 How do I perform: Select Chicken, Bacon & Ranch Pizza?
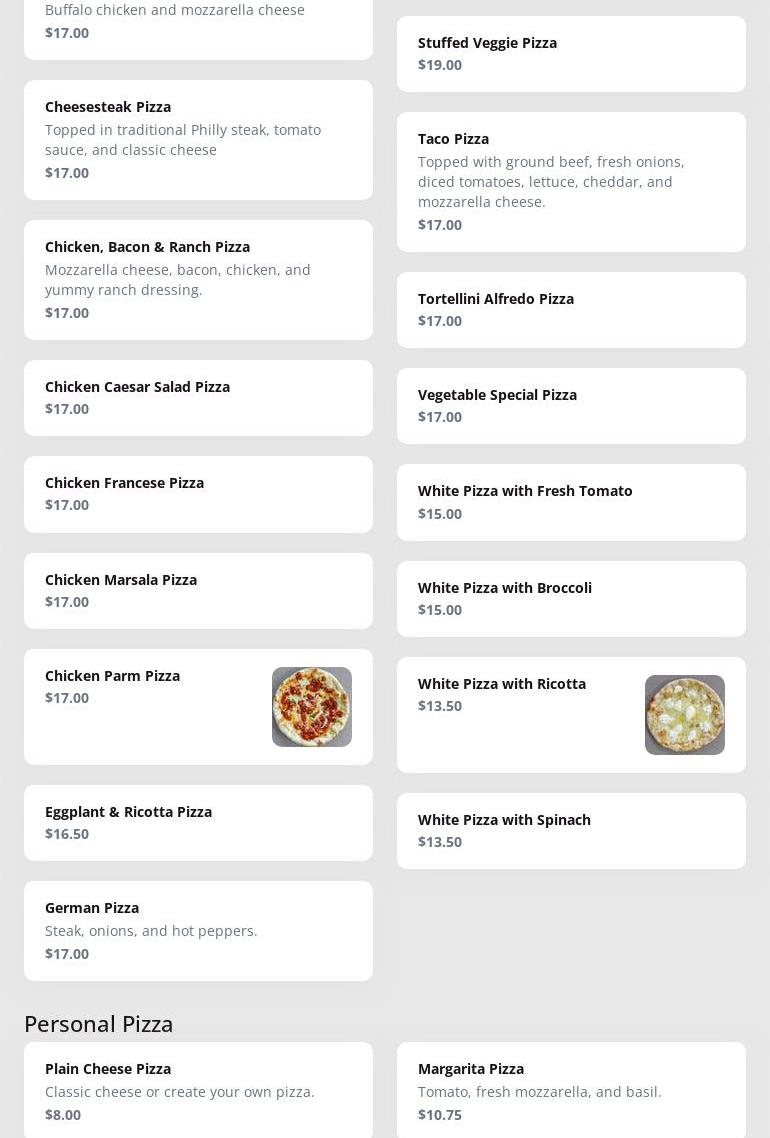tap(198, 279)
